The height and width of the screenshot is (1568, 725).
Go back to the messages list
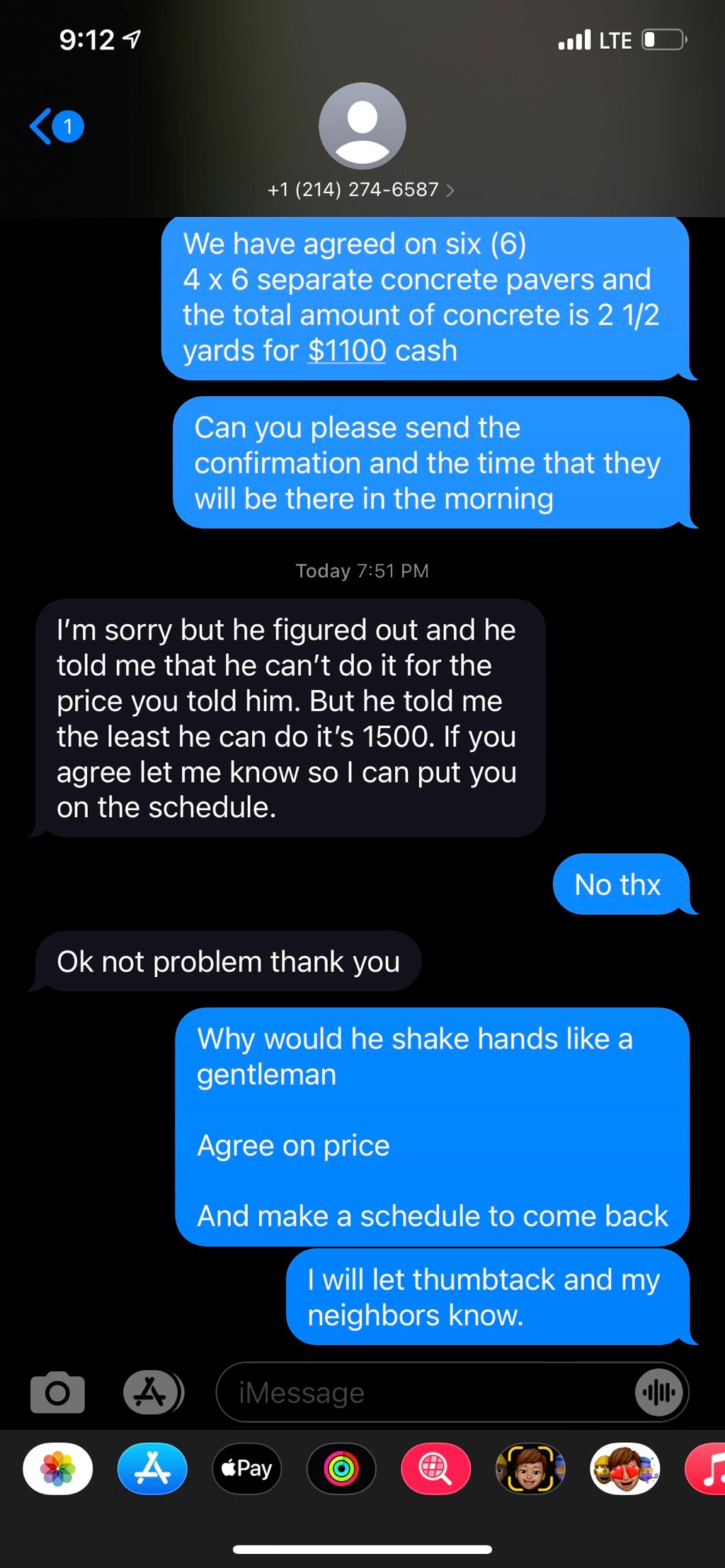pyautogui.click(x=55, y=127)
